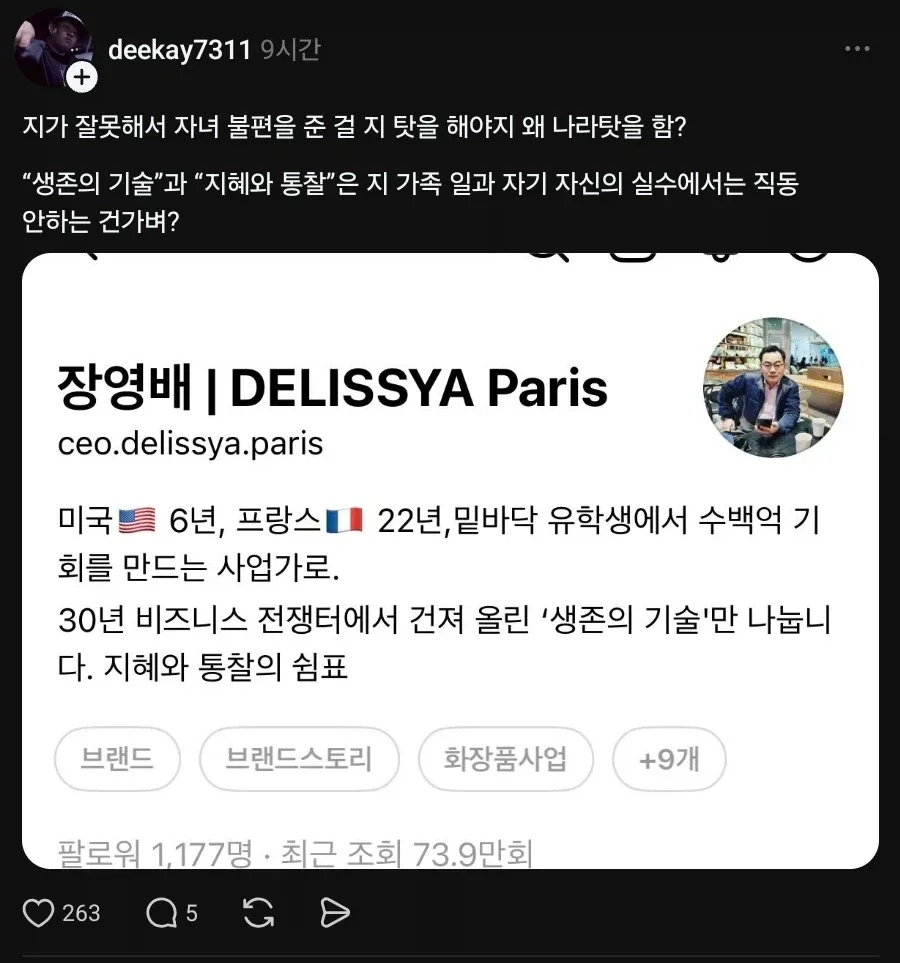Open the post's three-dot overflow menu
This screenshot has width=900, height=963.
[x=858, y=48]
